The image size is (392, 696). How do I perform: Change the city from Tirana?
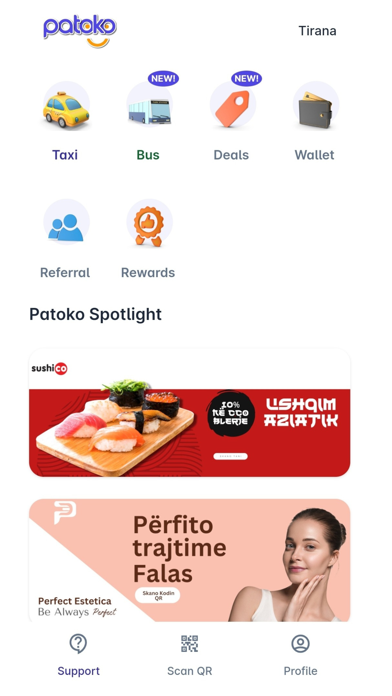[x=317, y=31]
